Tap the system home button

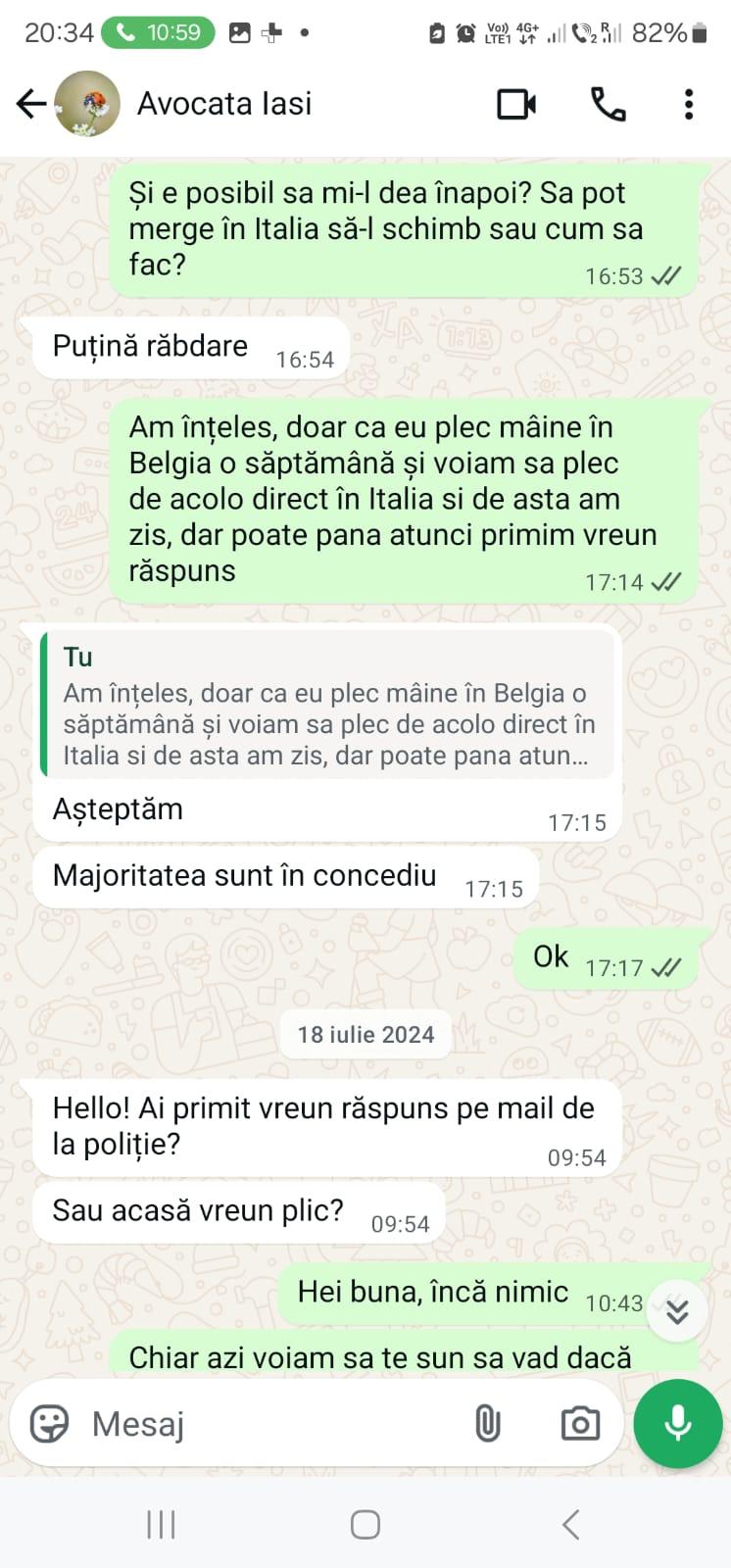click(x=365, y=1525)
